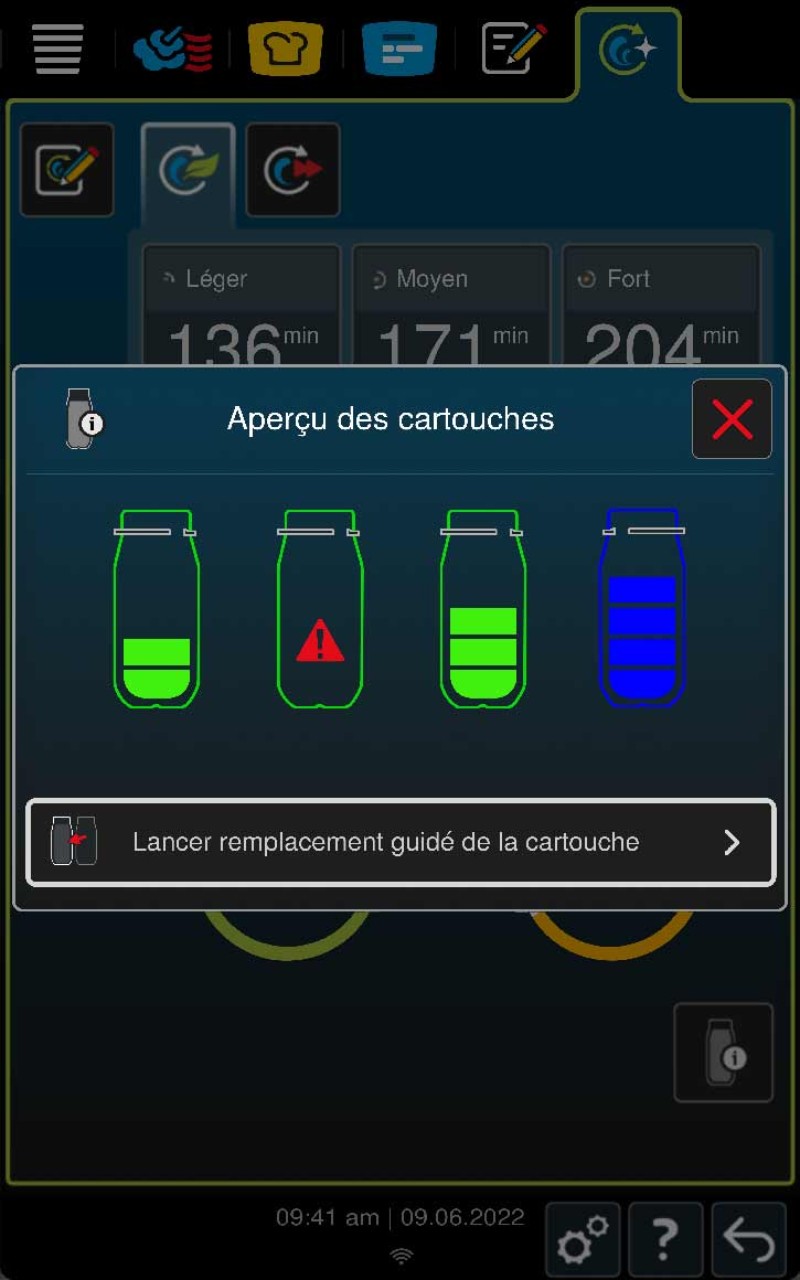Close the Aperçu des cartouches dialog
800x1280 pixels.
point(731,420)
